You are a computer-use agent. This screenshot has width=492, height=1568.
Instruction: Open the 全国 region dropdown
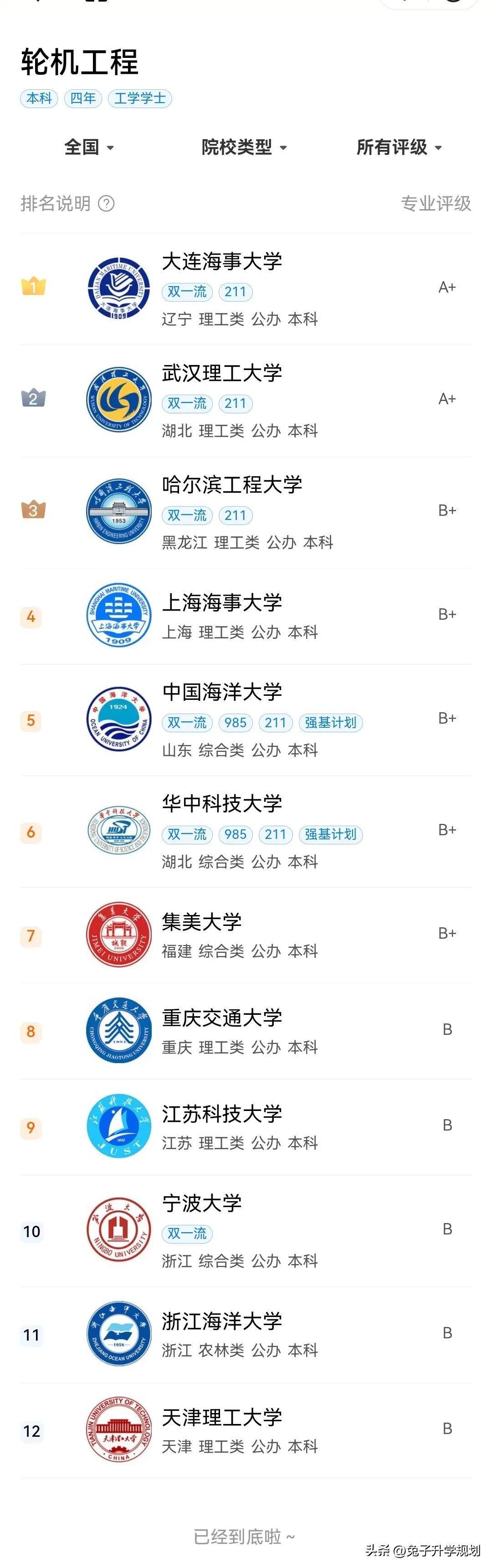click(89, 147)
